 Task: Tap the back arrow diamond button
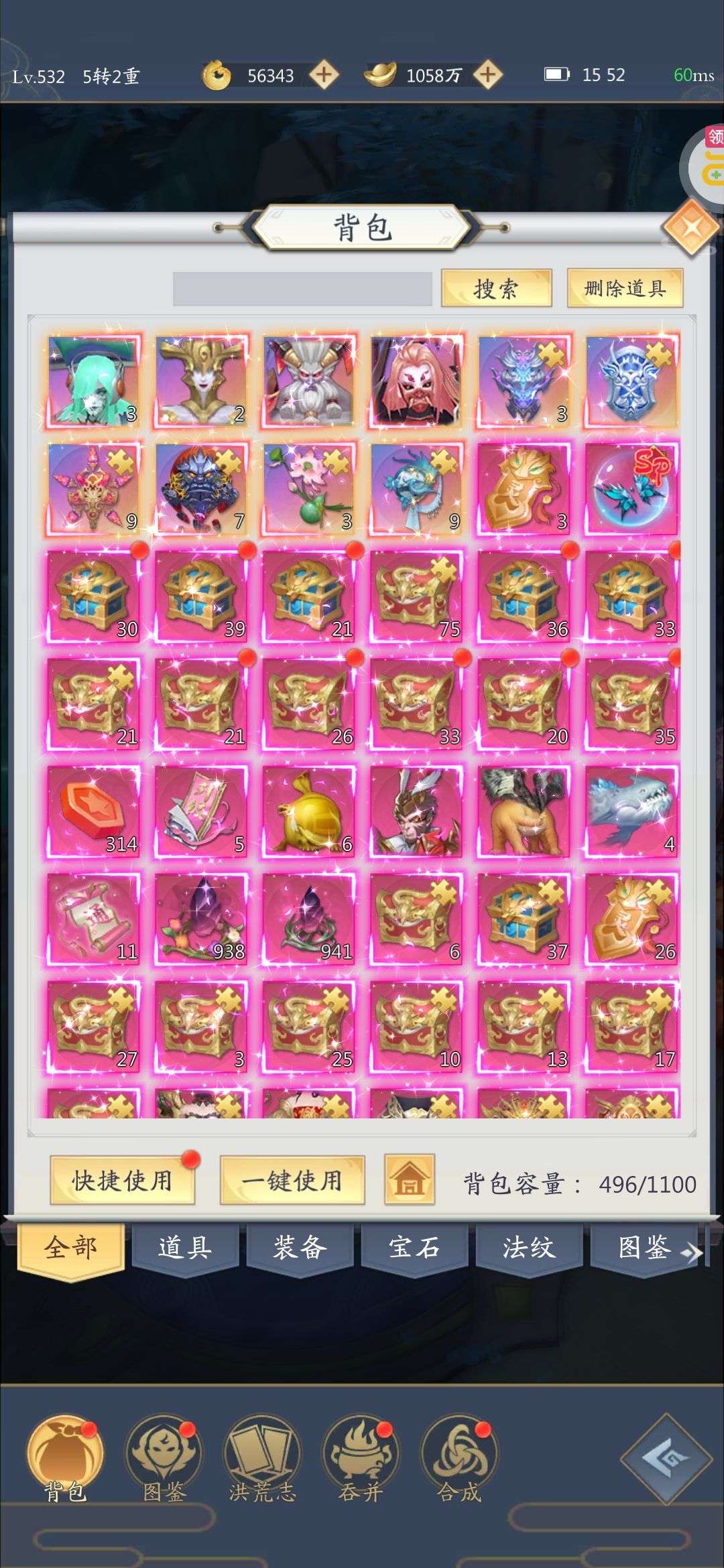pos(666,1458)
